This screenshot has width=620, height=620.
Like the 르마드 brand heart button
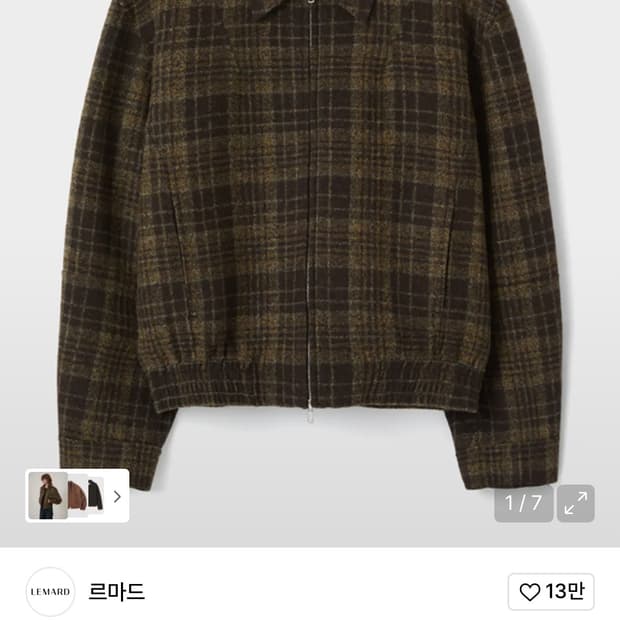551,592
